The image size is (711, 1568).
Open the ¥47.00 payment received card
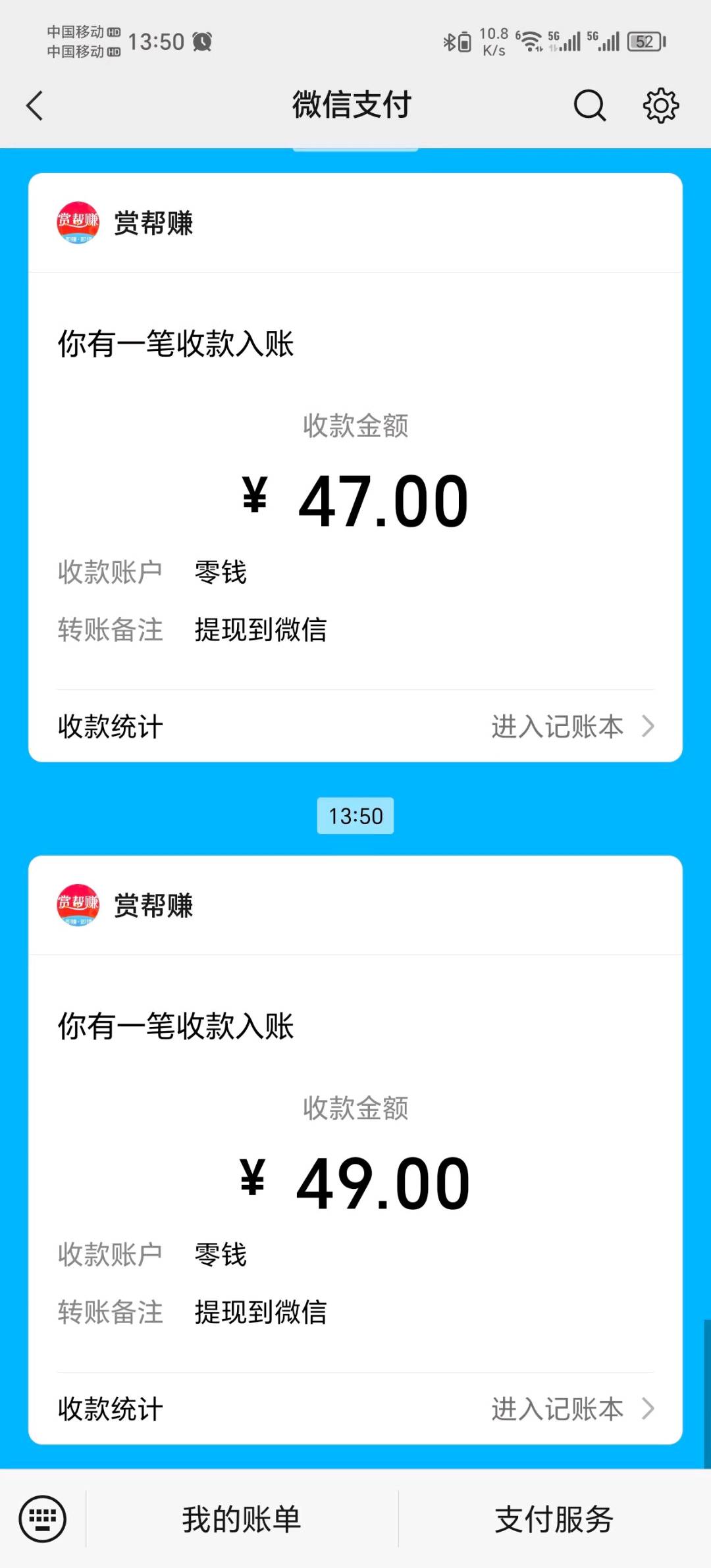[355, 467]
